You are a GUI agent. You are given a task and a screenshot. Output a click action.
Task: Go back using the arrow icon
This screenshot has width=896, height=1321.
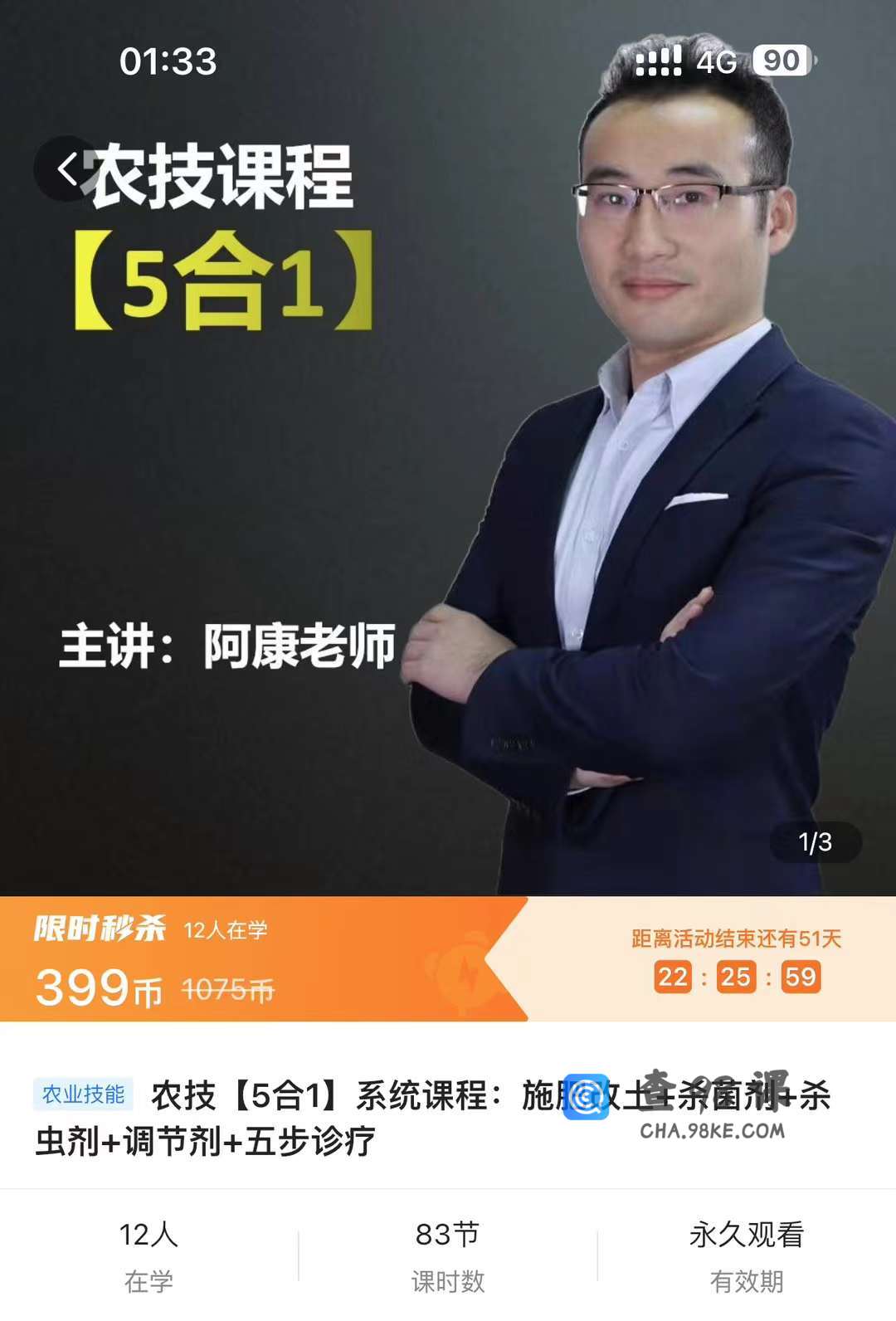(x=66, y=169)
